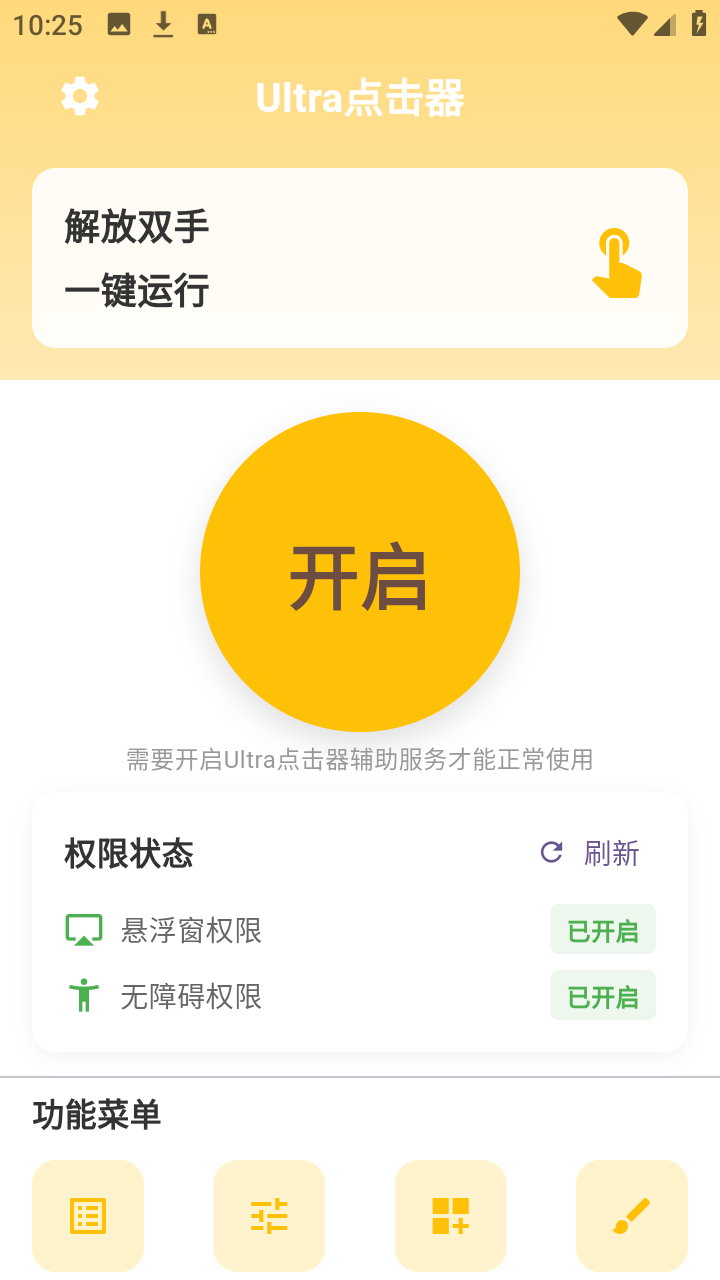Open the settings gear icon
This screenshot has width=720, height=1280.
(x=80, y=96)
